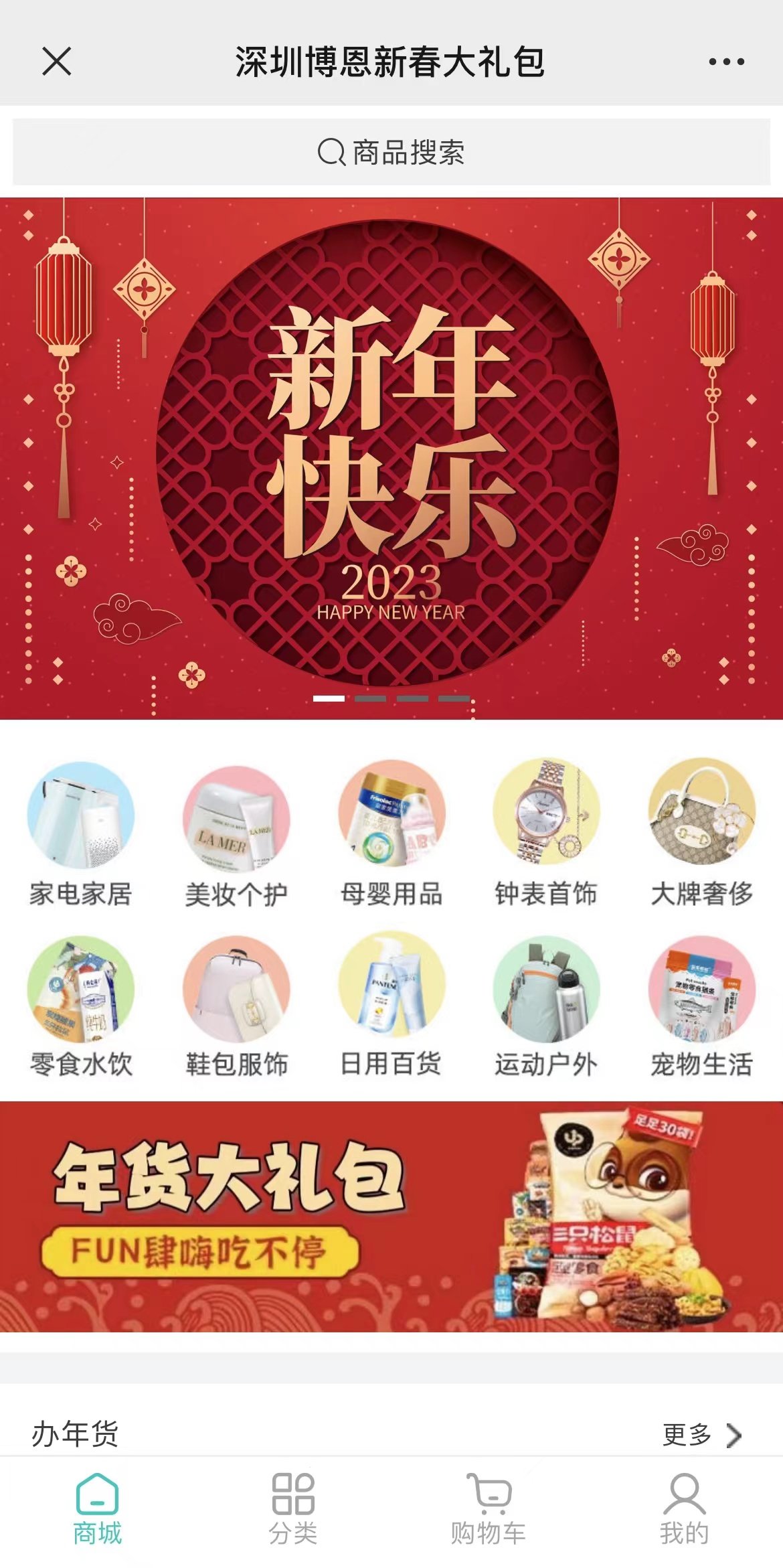This screenshot has height=1568, width=783.
Task: Select the 钟表首饰 category
Action: point(546,833)
